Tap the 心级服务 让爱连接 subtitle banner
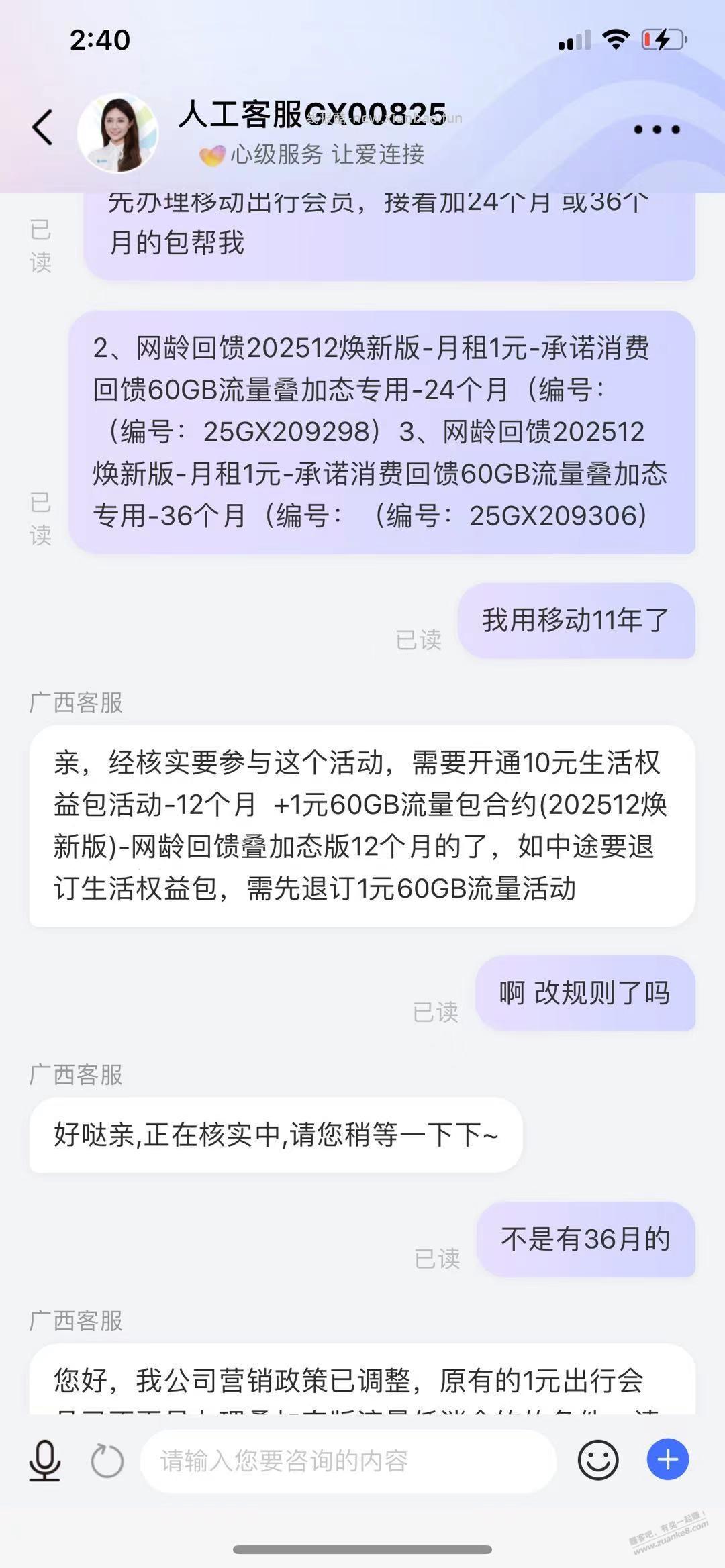Image resolution: width=725 pixels, height=1568 pixels. point(313,154)
